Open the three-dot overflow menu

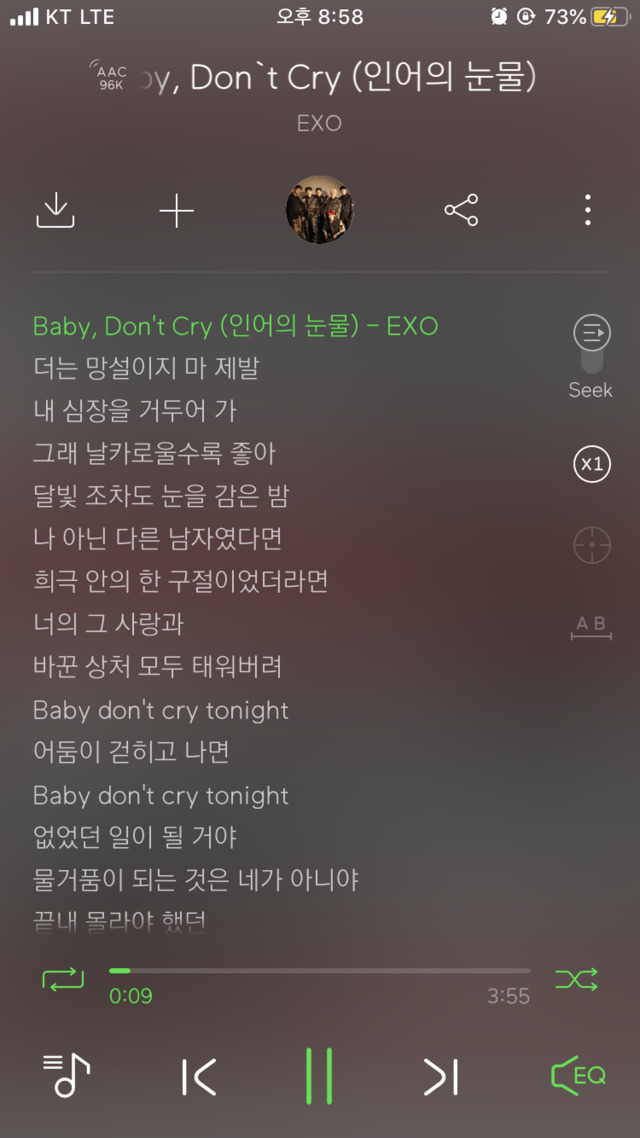pyautogui.click(x=587, y=210)
